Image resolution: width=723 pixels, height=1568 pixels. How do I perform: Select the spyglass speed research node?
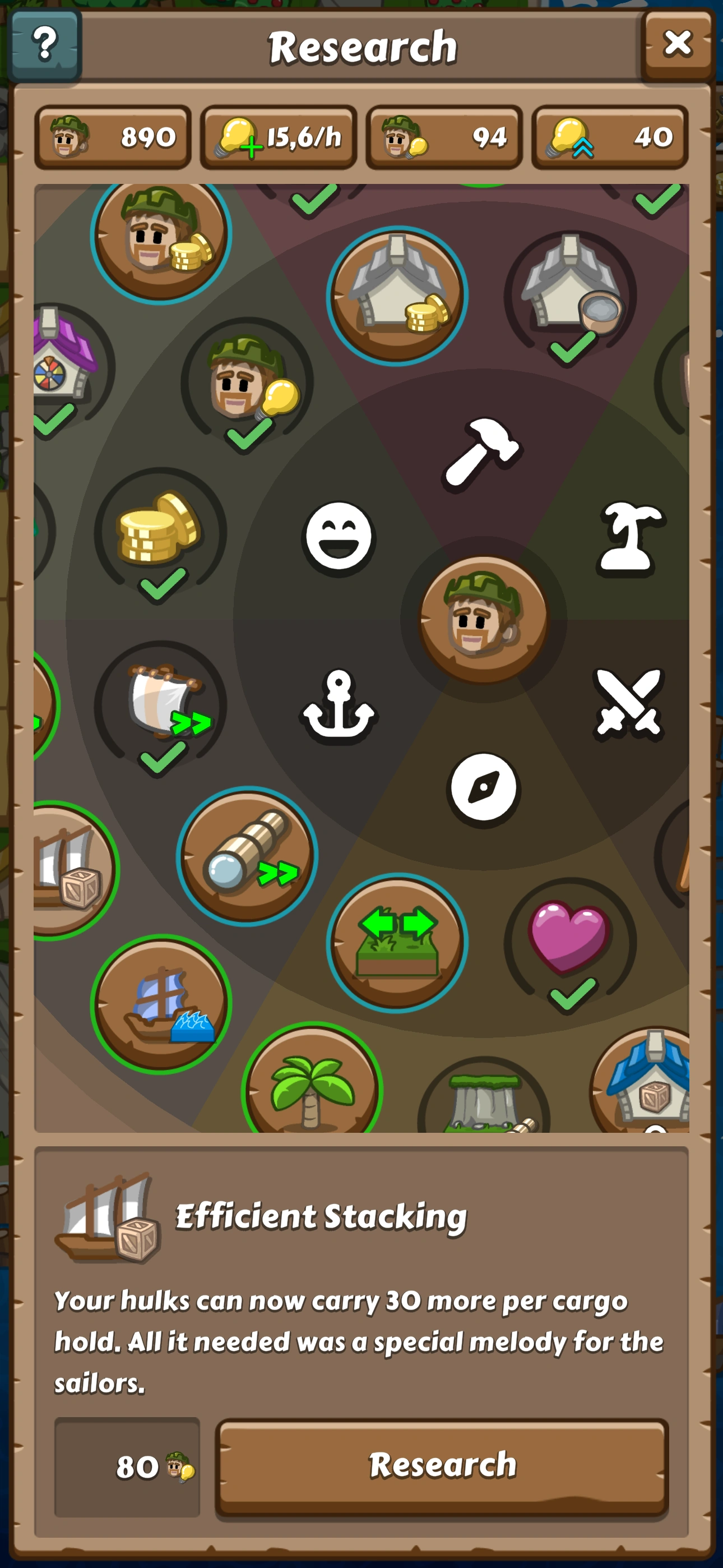[247, 855]
